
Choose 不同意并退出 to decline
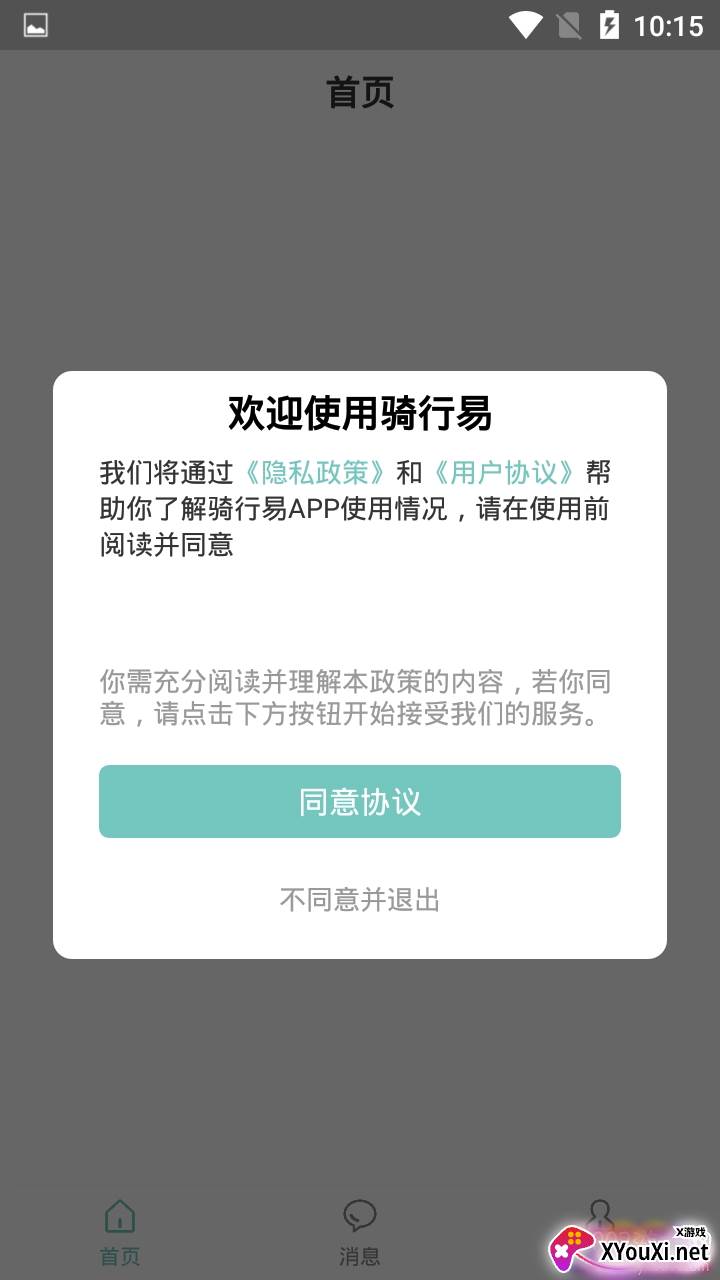(360, 900)
